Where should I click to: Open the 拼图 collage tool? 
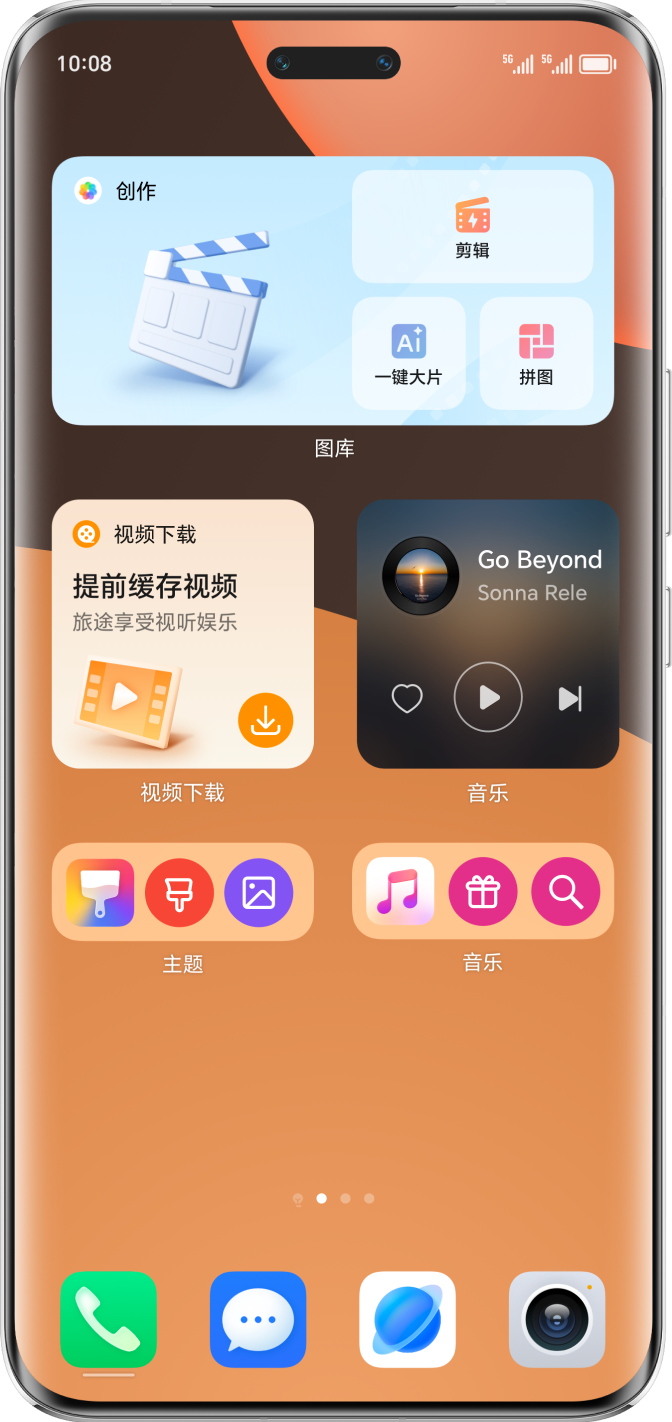pyautogui.click(x=536, y=353)
